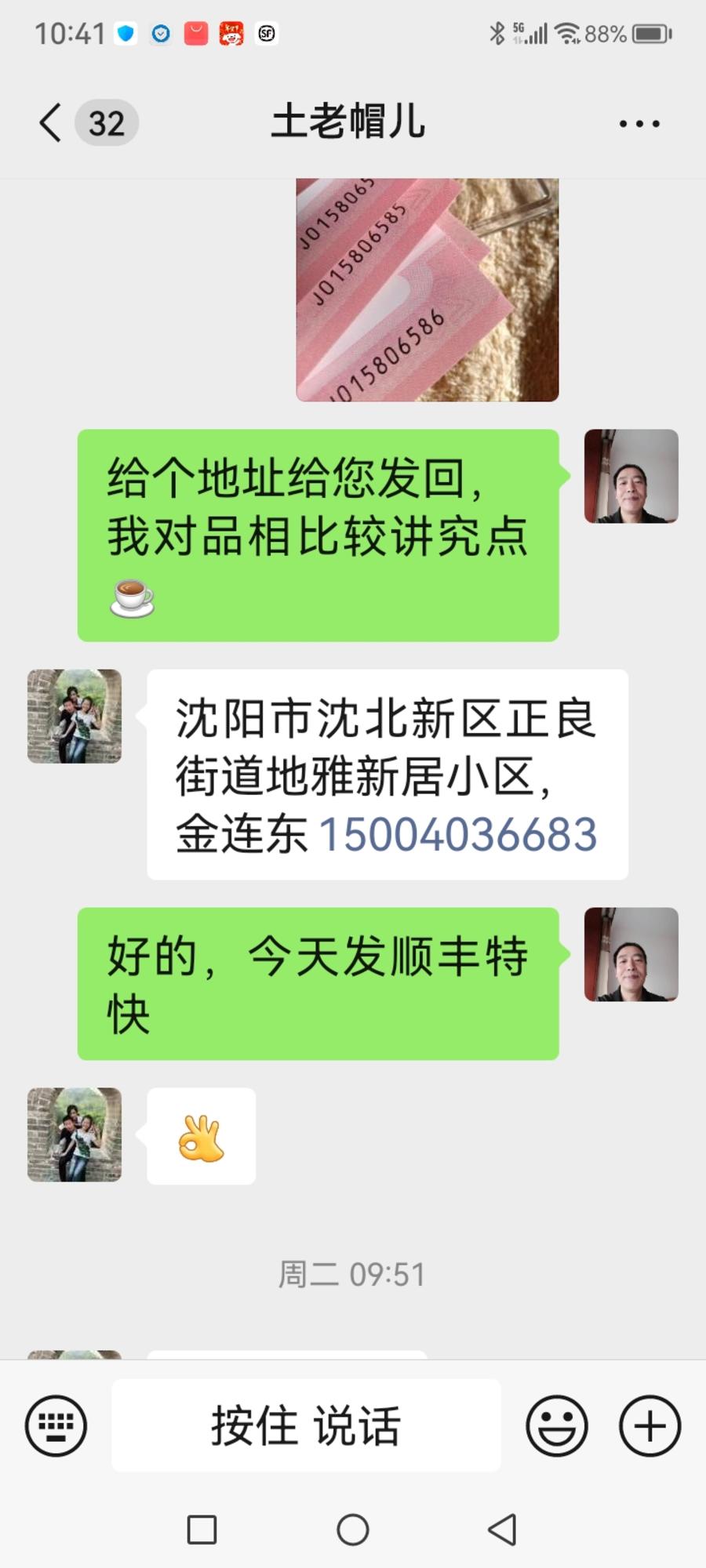Image resolution: width=706 pixels, height=1568 pixels.
Task: Open the three-dot chat info menu
Action: pyautogui.click(x=639, y=124)
